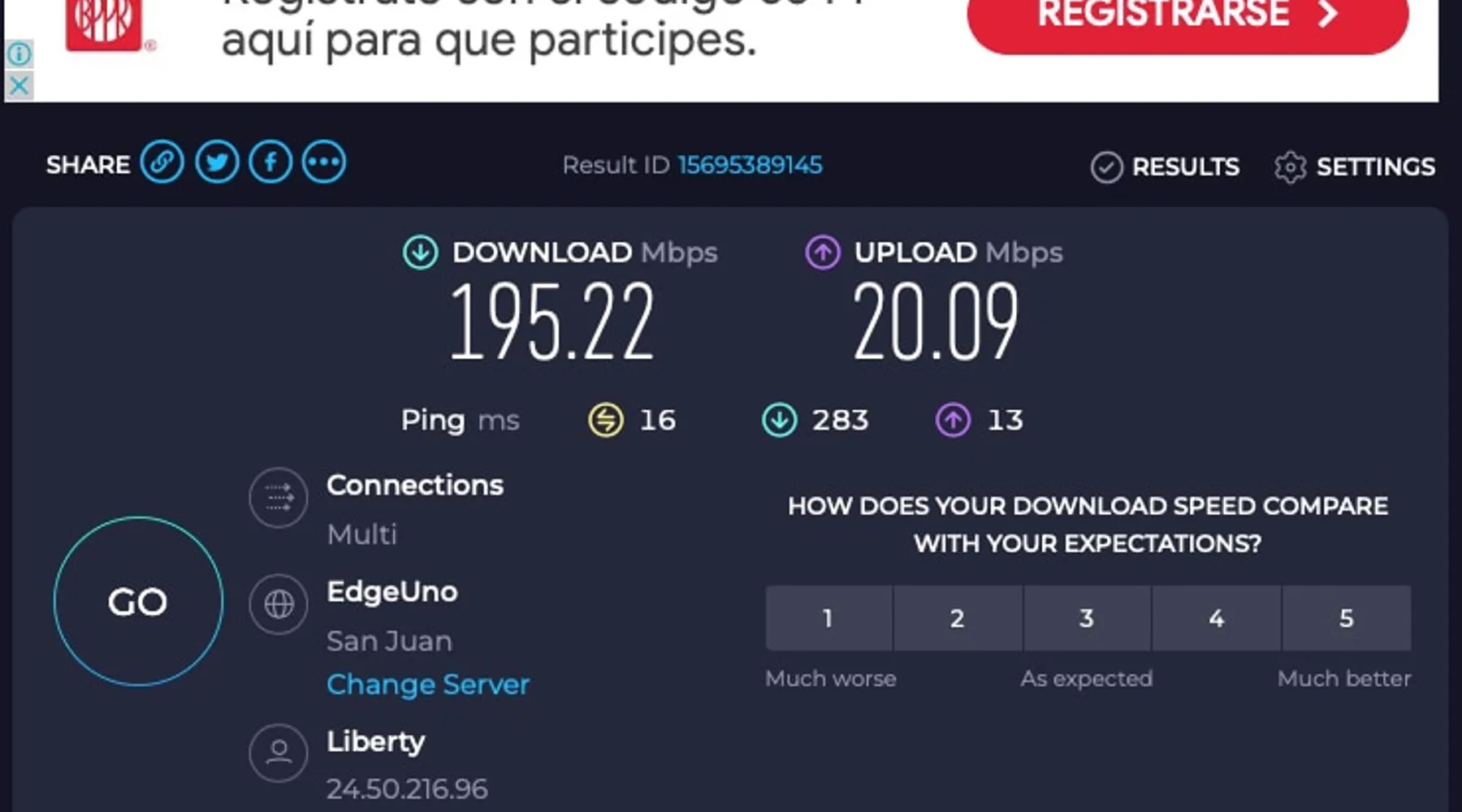Close the advertisement banner
The image size is (1462, 812).
19,85
